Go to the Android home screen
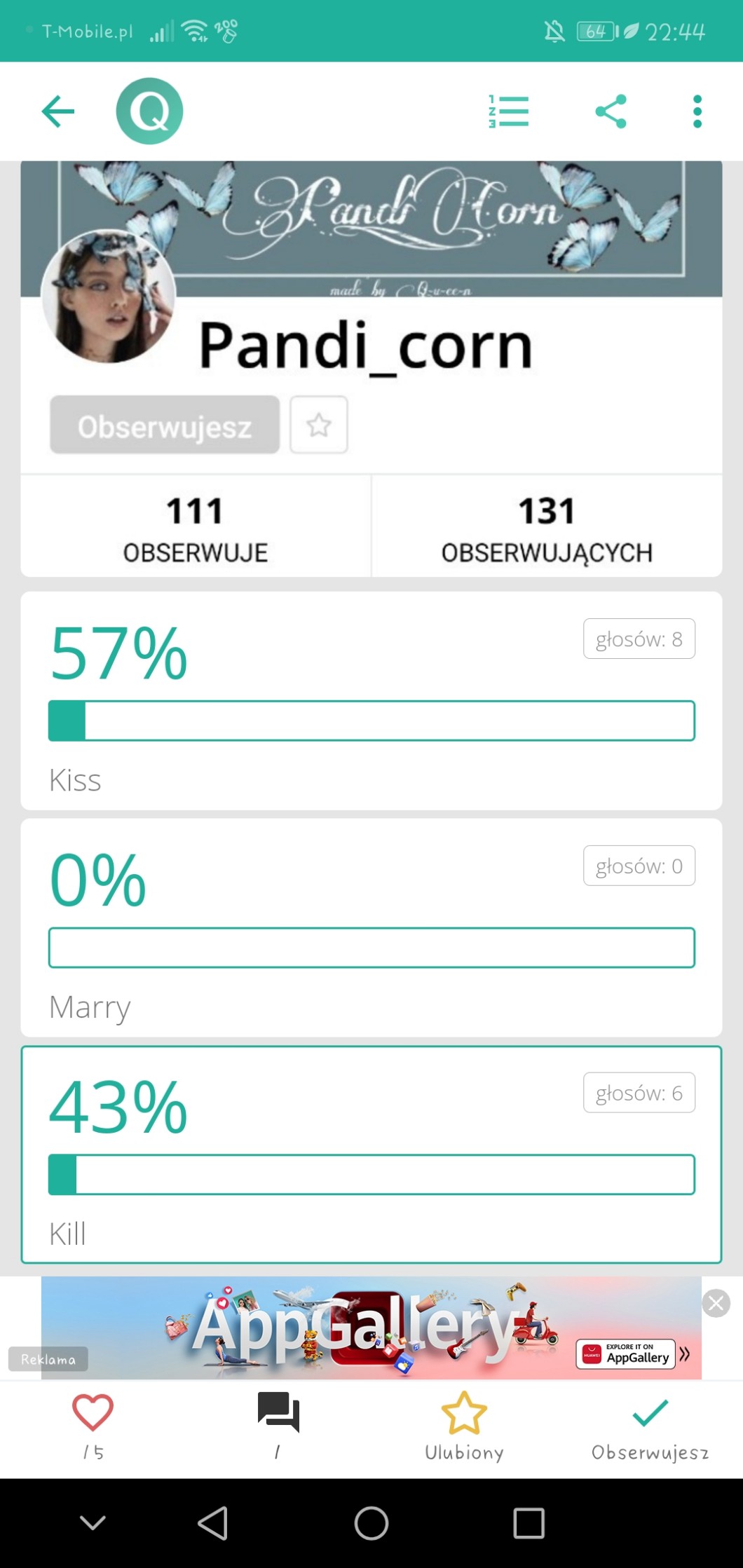743x1568 pixels. (x=371, y=1523)
